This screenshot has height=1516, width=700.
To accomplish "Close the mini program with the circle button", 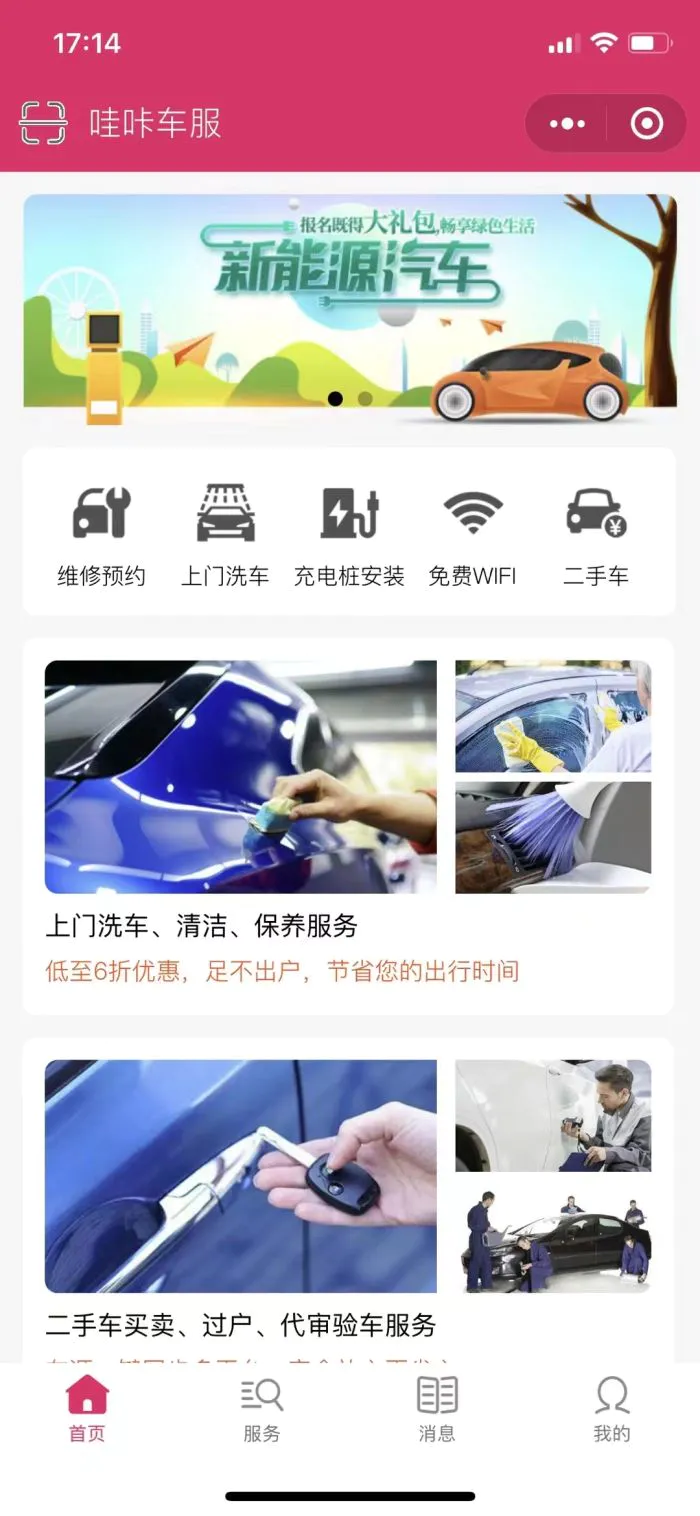I will click(647, 124).
